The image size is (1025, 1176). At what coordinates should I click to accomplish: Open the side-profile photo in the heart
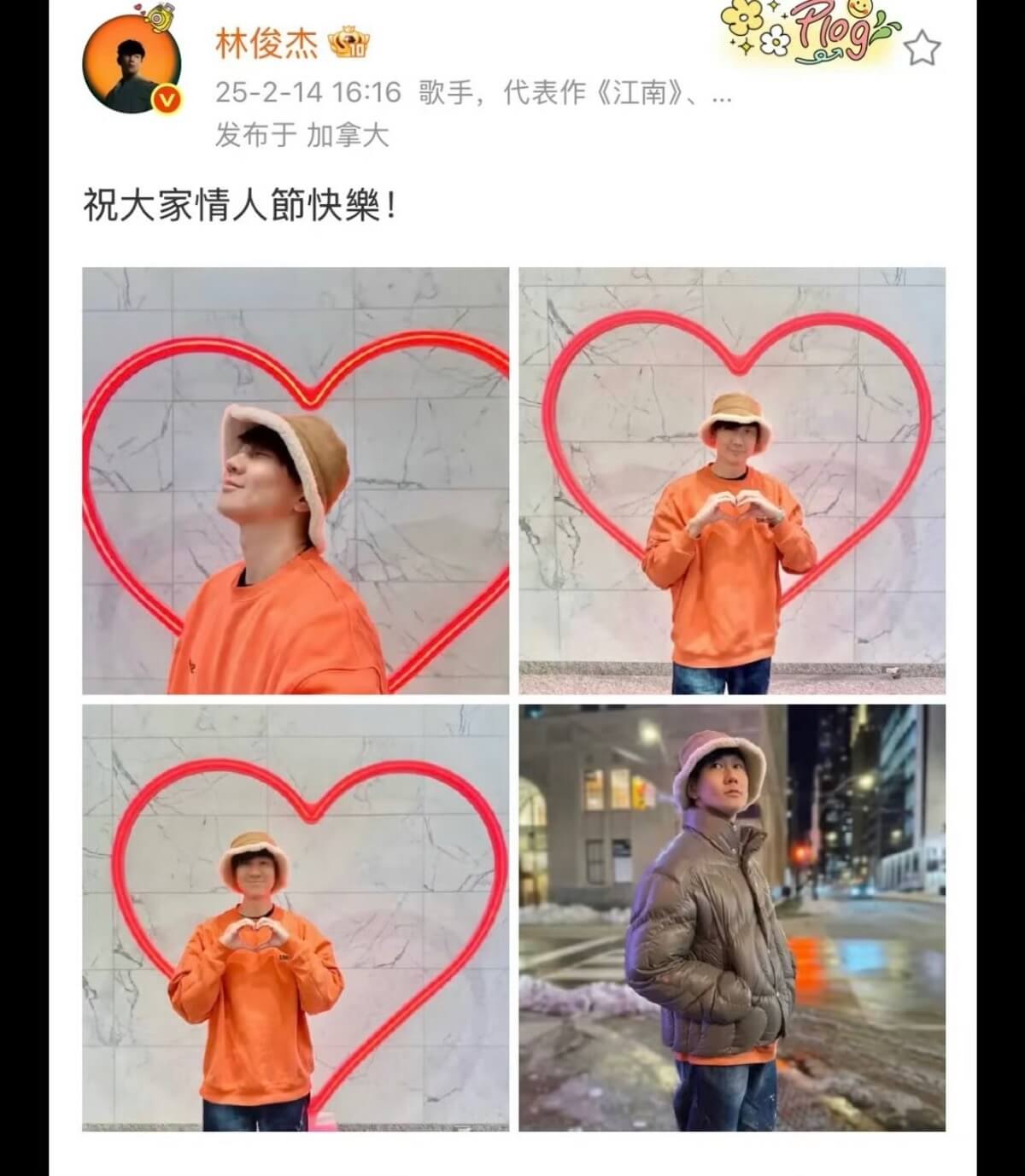[296, 481]
